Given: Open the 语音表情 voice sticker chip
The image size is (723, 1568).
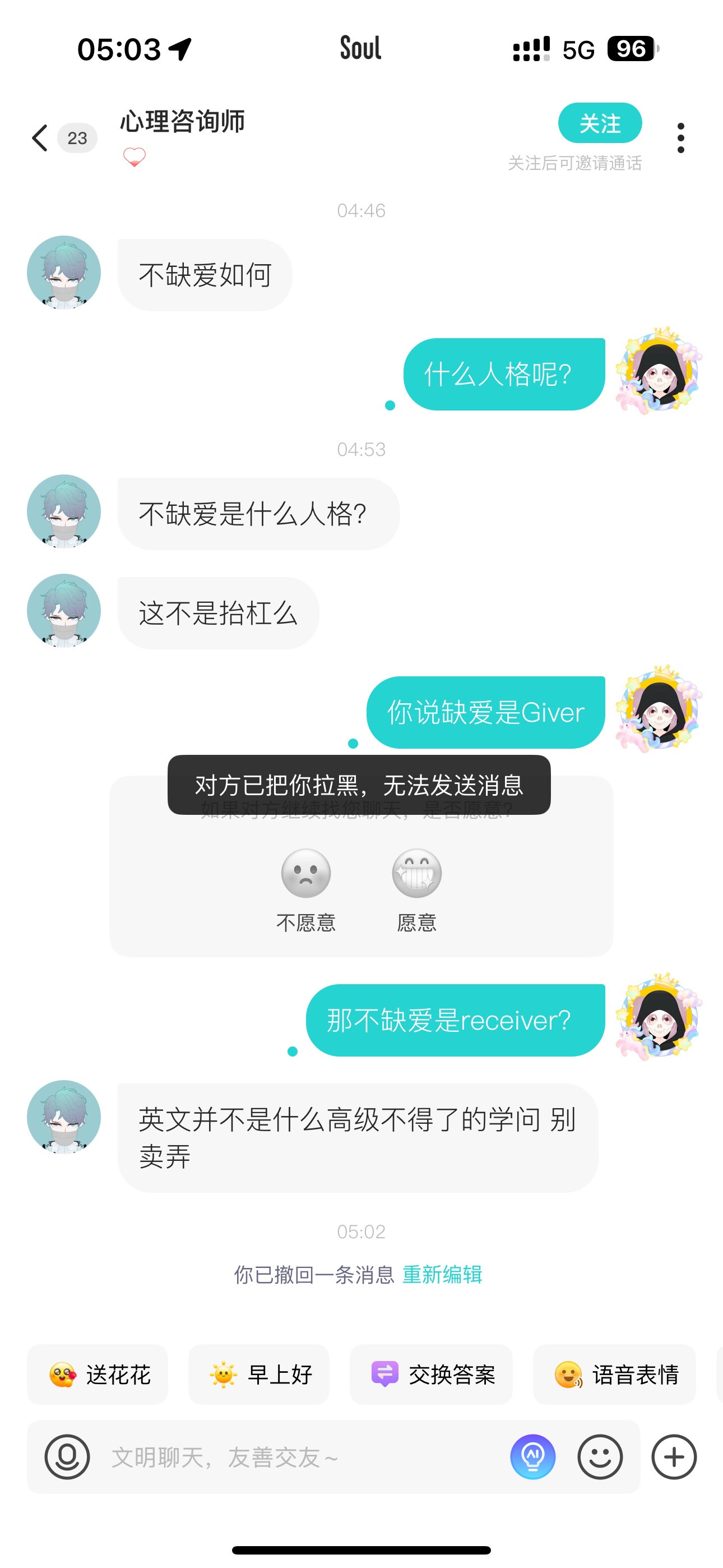Looking at the screenshot, I should coord(615,1375).
